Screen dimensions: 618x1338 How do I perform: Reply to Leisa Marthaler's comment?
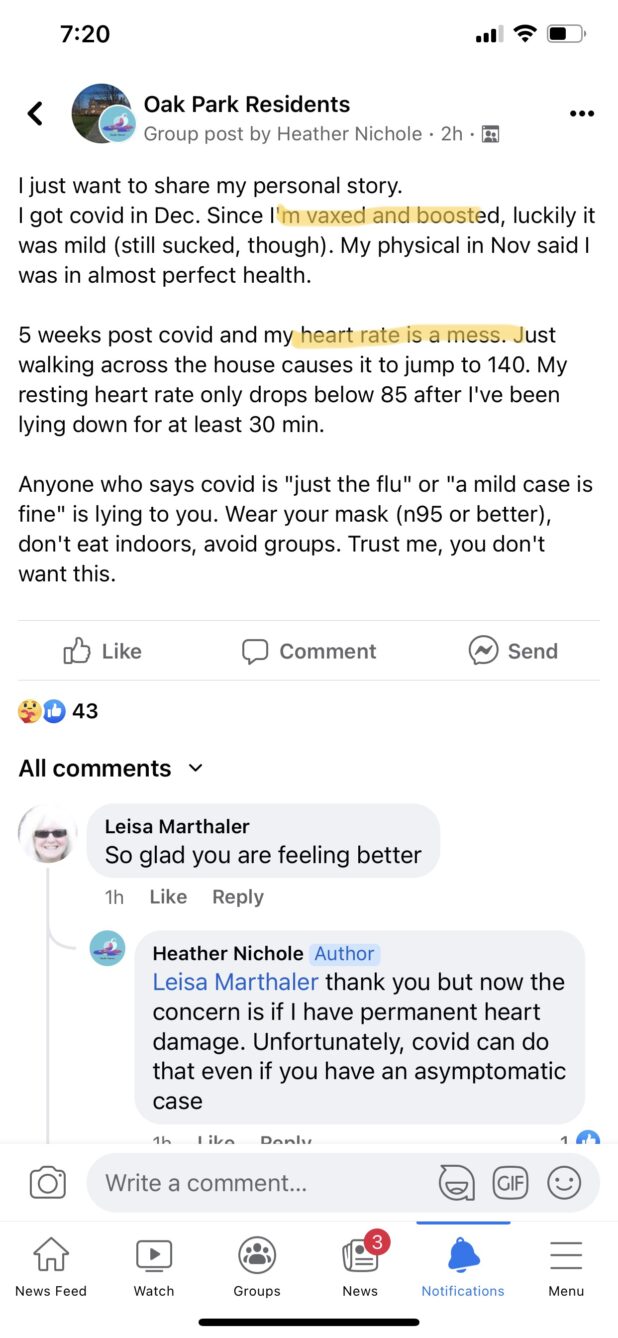[237, 897]
